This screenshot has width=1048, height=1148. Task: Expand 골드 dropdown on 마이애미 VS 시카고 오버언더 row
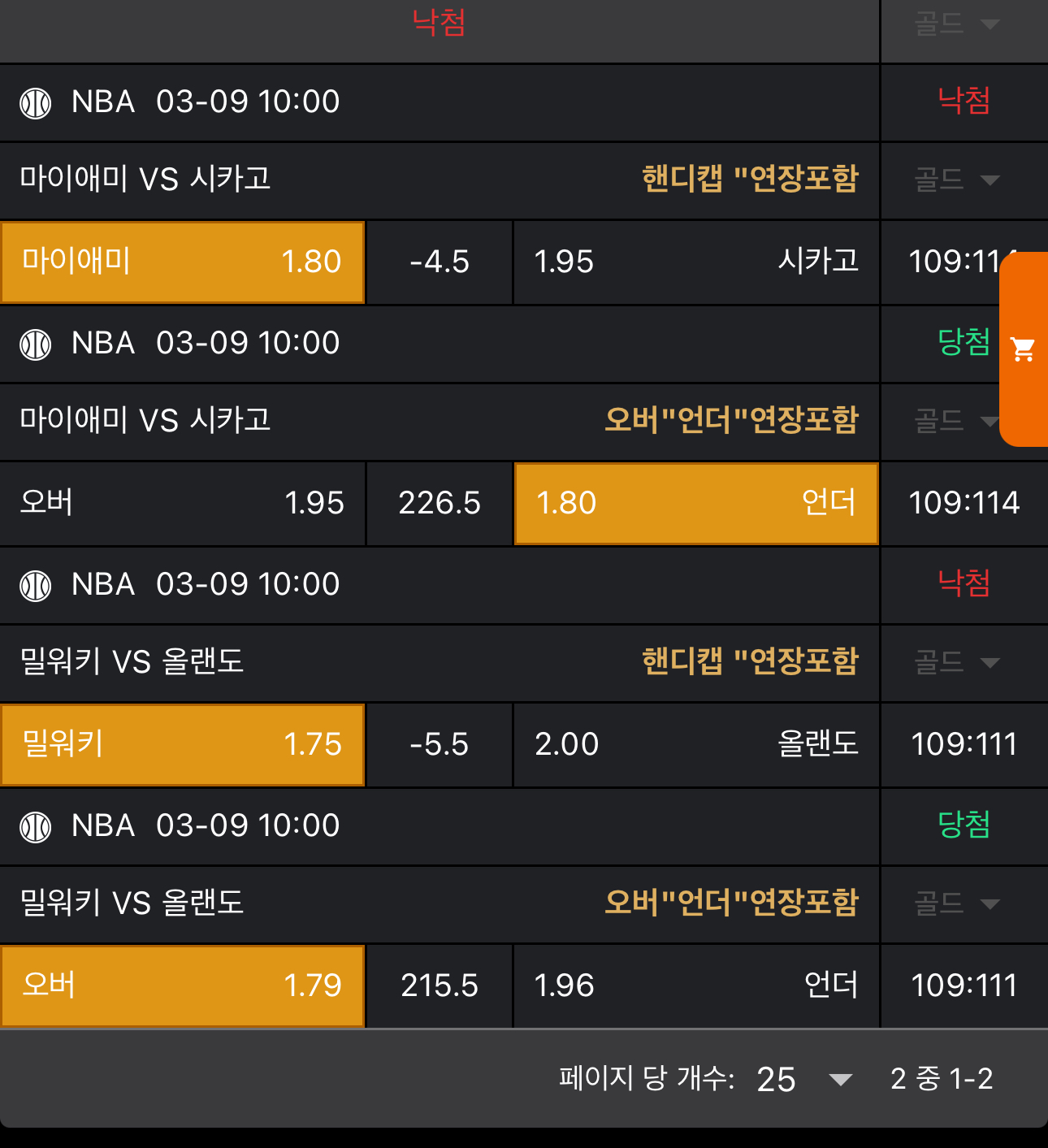click(x=951, y=421)
